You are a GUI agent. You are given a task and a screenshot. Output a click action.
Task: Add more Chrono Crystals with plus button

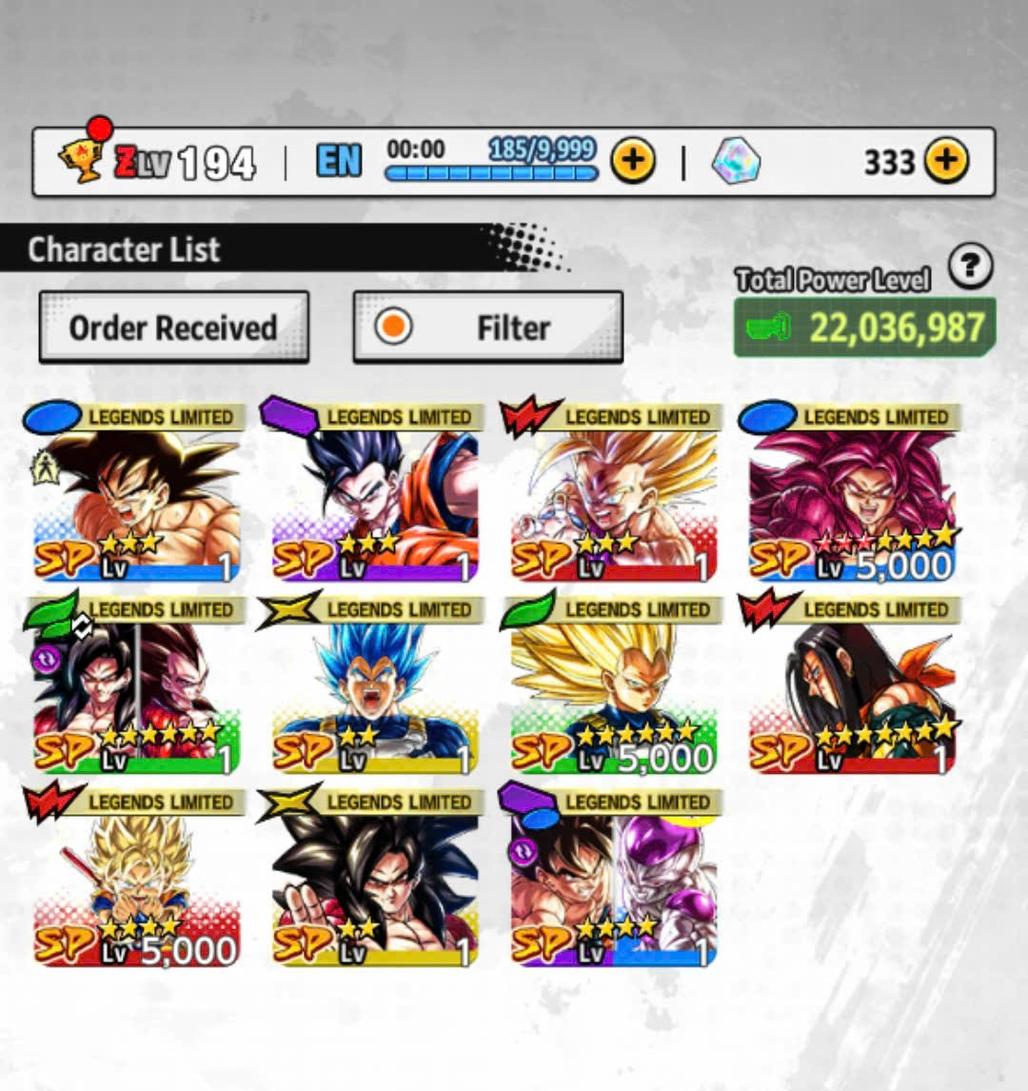click(946, 161)
